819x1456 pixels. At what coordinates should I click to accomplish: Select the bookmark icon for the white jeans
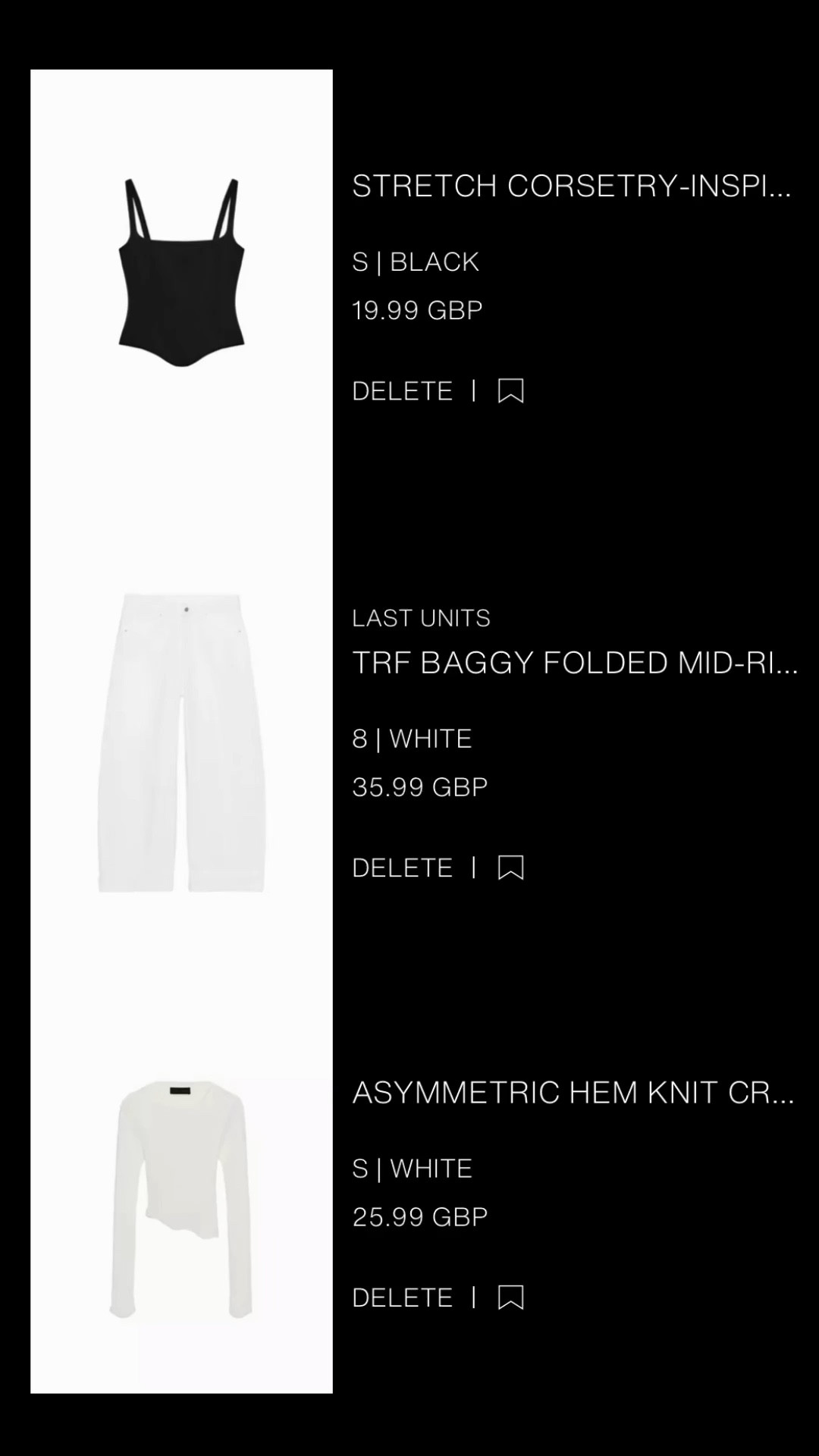click(510, 868)
